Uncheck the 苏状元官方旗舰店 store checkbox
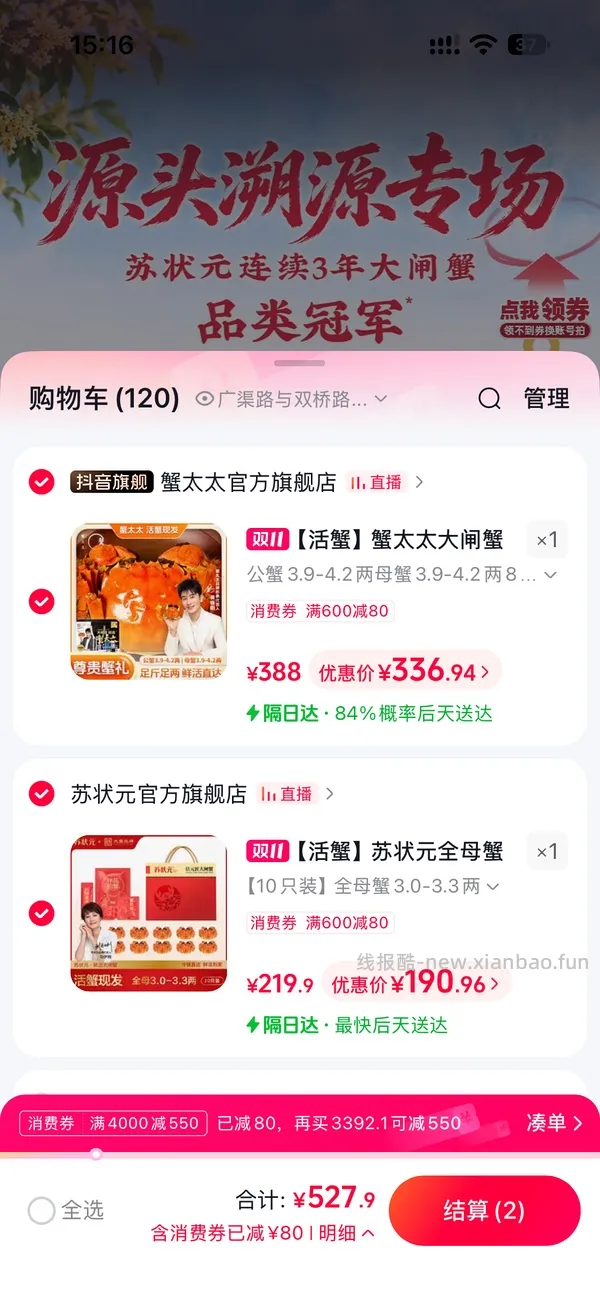Image resolution: width=600 pixels, height=1300 pixels. click(41, 794)
